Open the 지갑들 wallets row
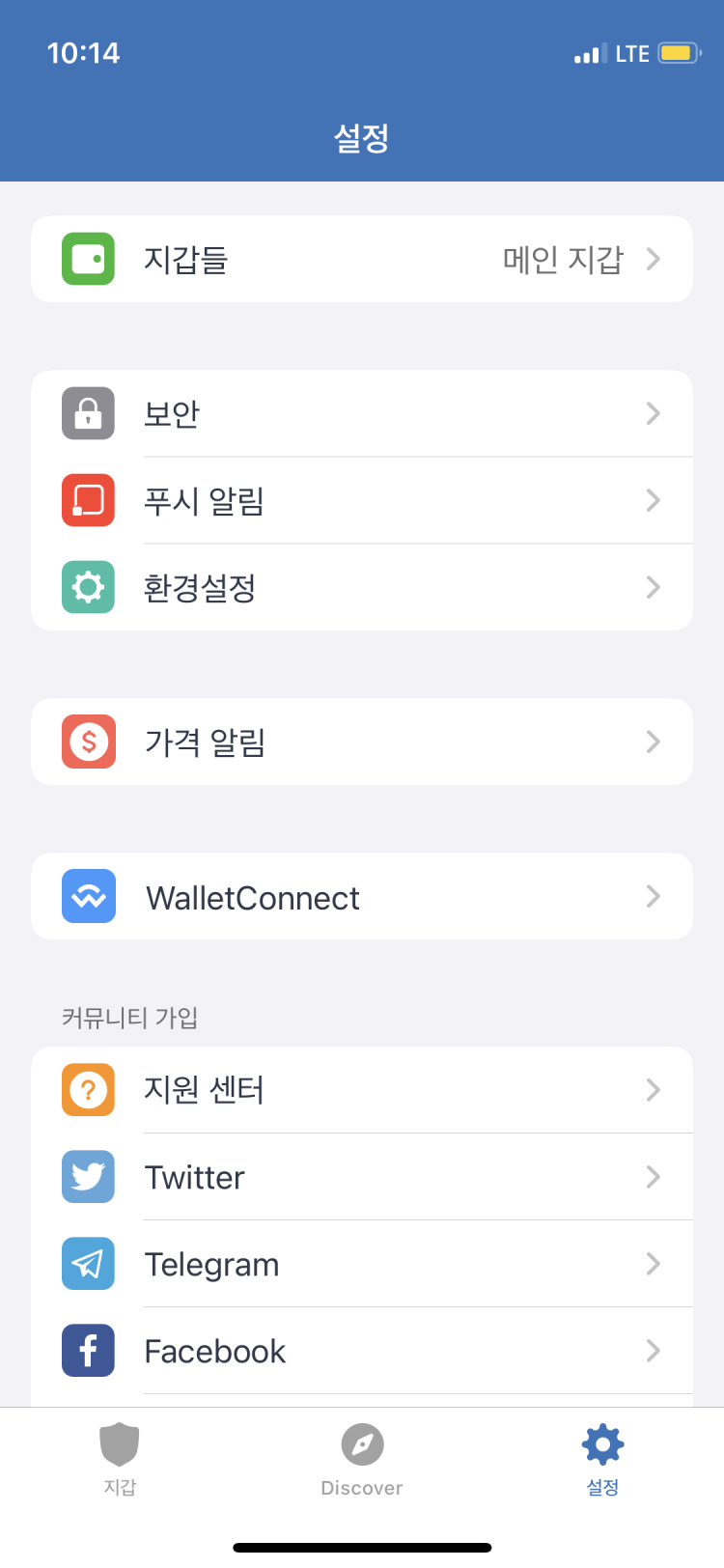This screenshot has width=724, height=1568. coord(362,259)
